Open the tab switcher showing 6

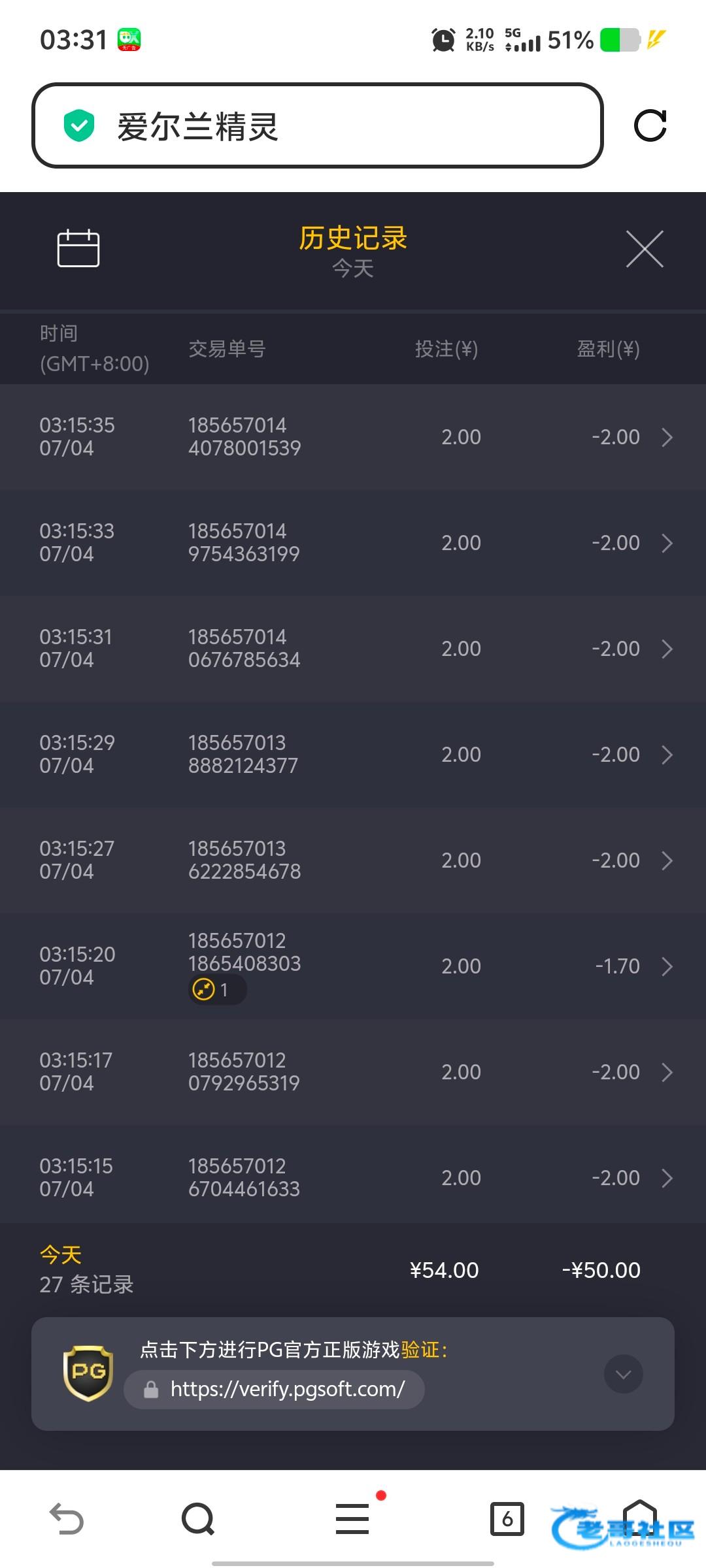(507, 1518)
